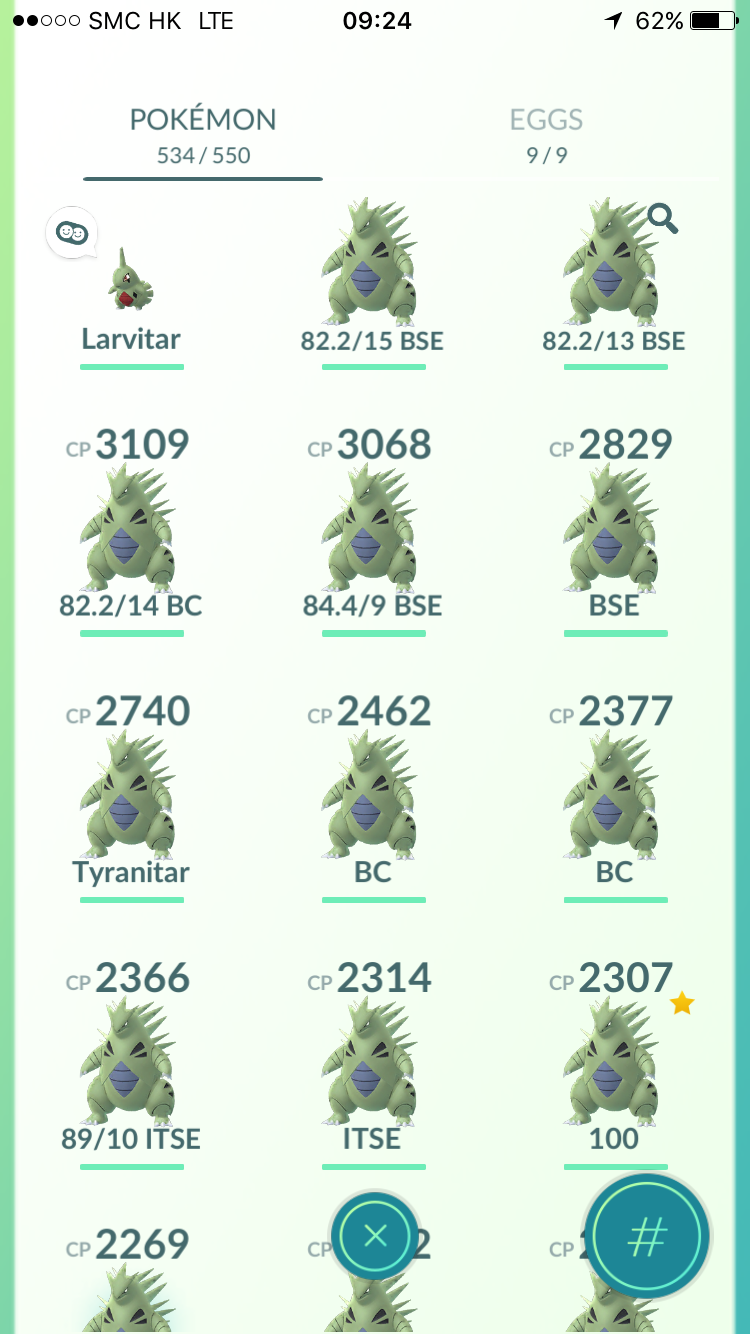Select the Pokémon tab

tap(203, 136)
